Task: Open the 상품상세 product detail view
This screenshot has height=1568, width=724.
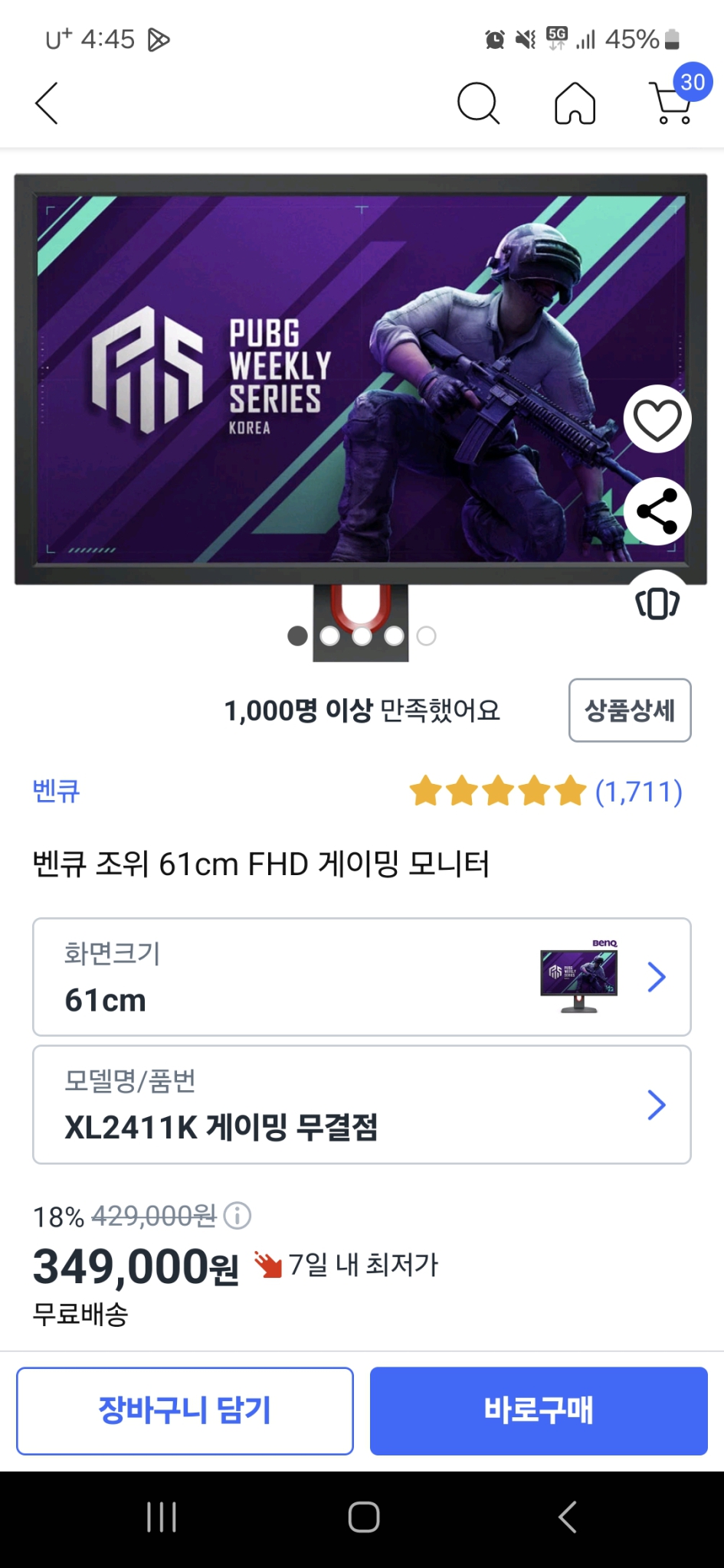Action: point(629,710)
